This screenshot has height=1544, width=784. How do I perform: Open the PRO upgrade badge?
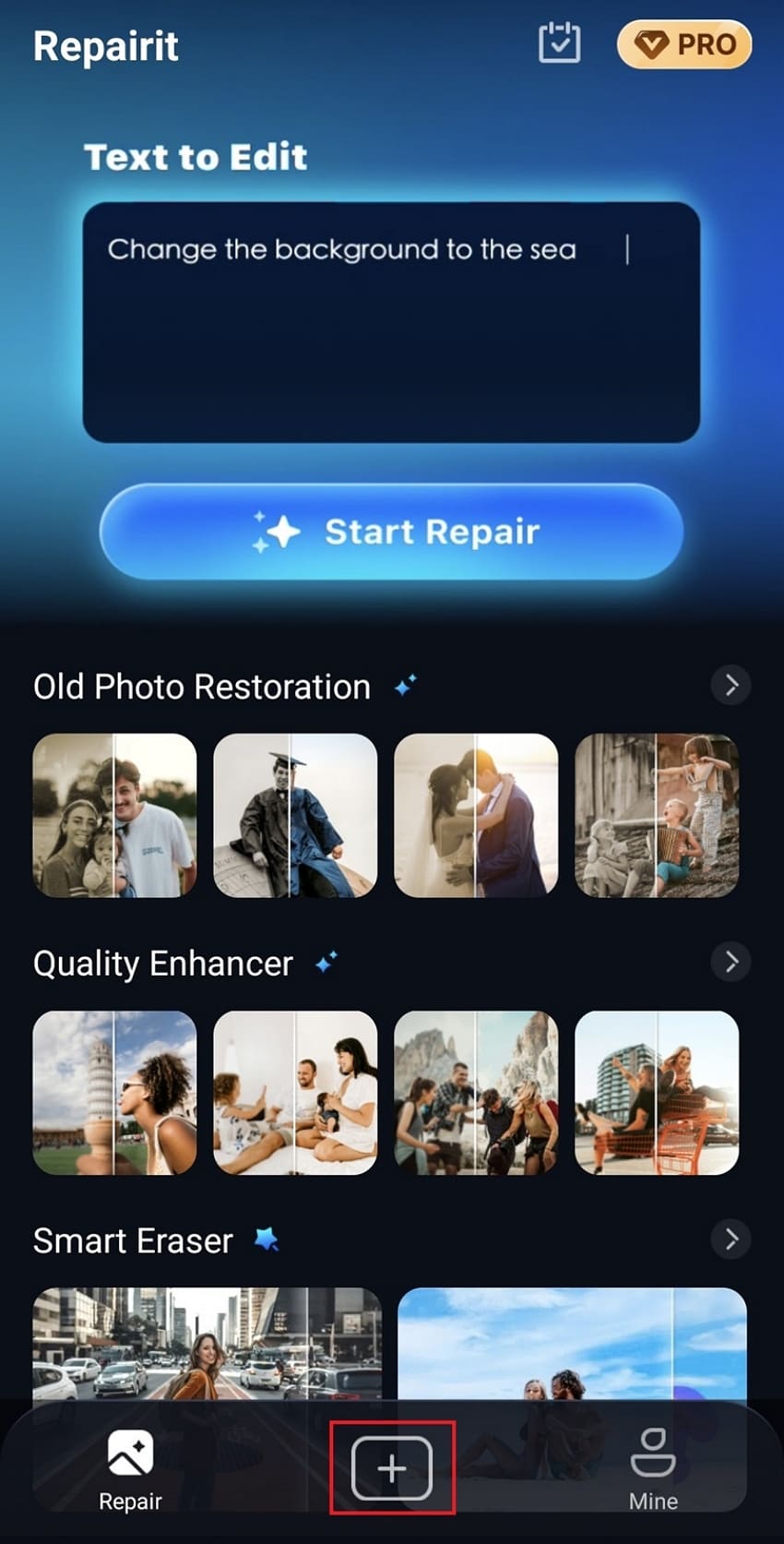684,44
